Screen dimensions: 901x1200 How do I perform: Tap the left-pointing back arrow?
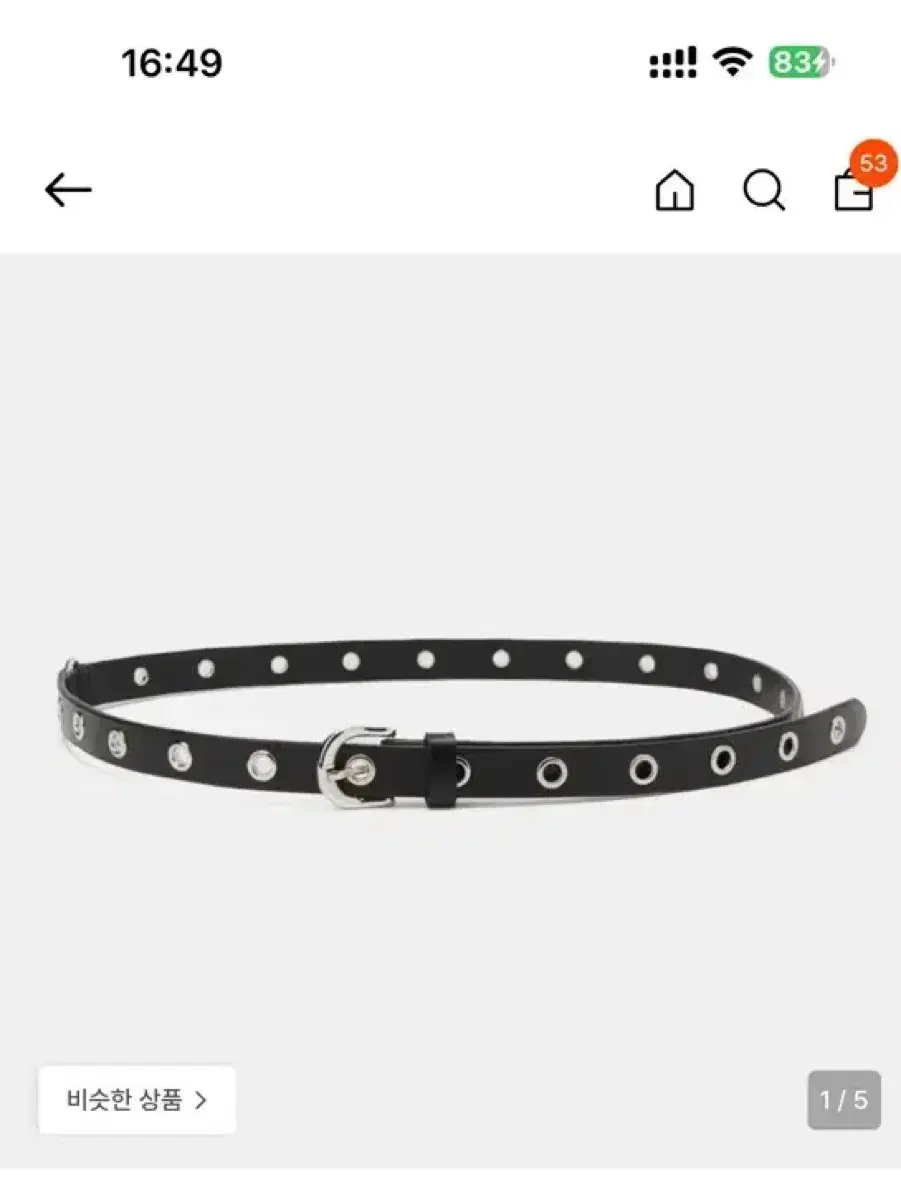click(66, 188)
